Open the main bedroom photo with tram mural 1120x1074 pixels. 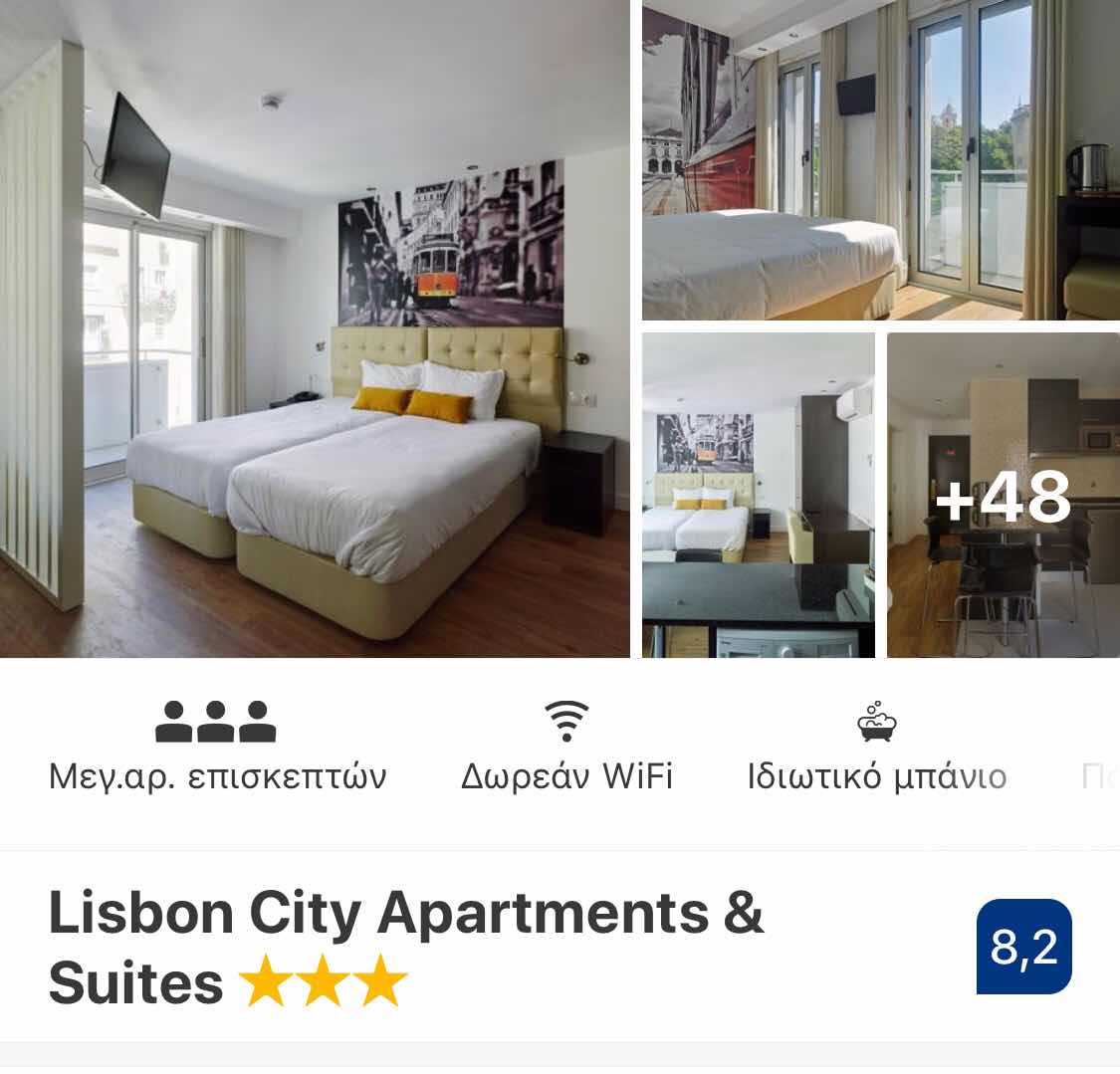point(315,328)
